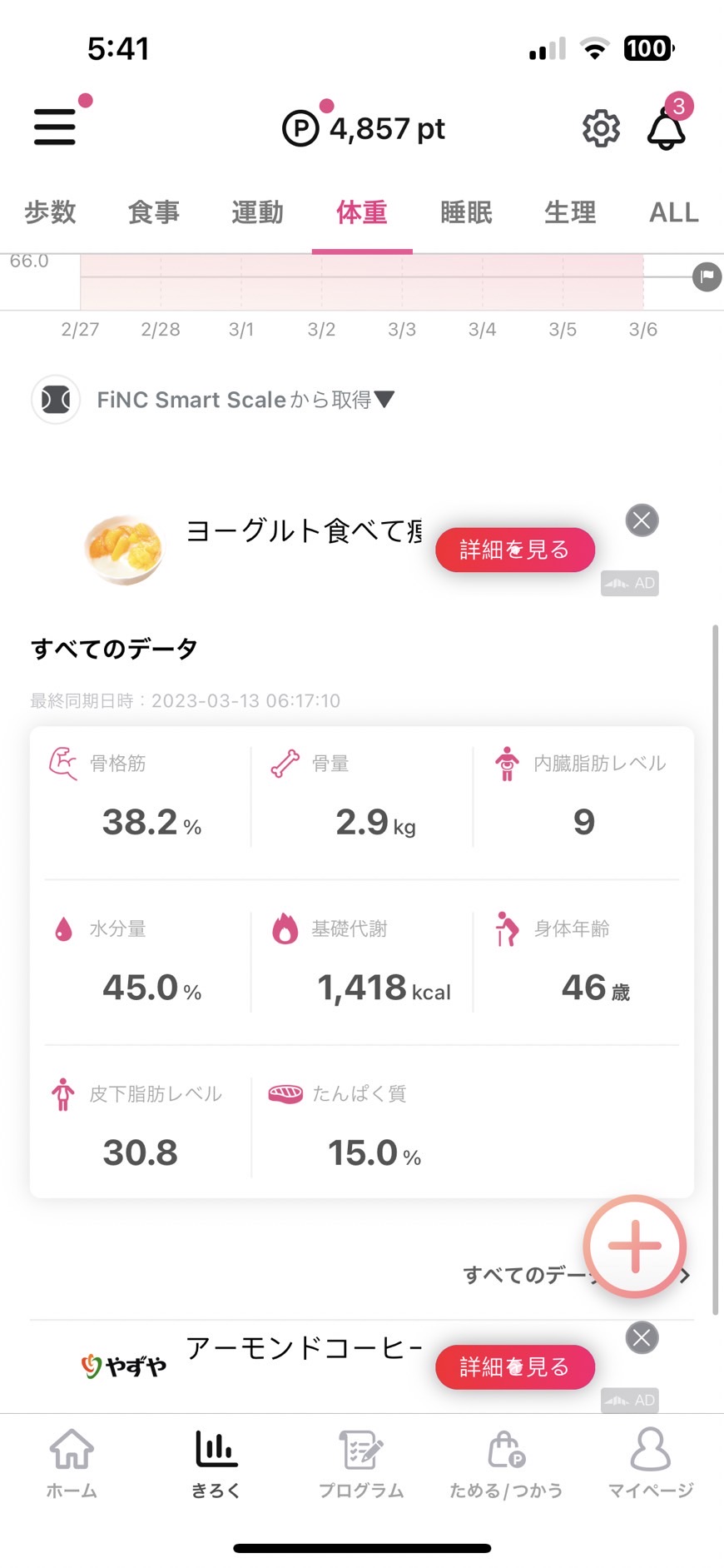Open the マイページ tab
Screen dimensions: 724x1568
pos(651,1463)
